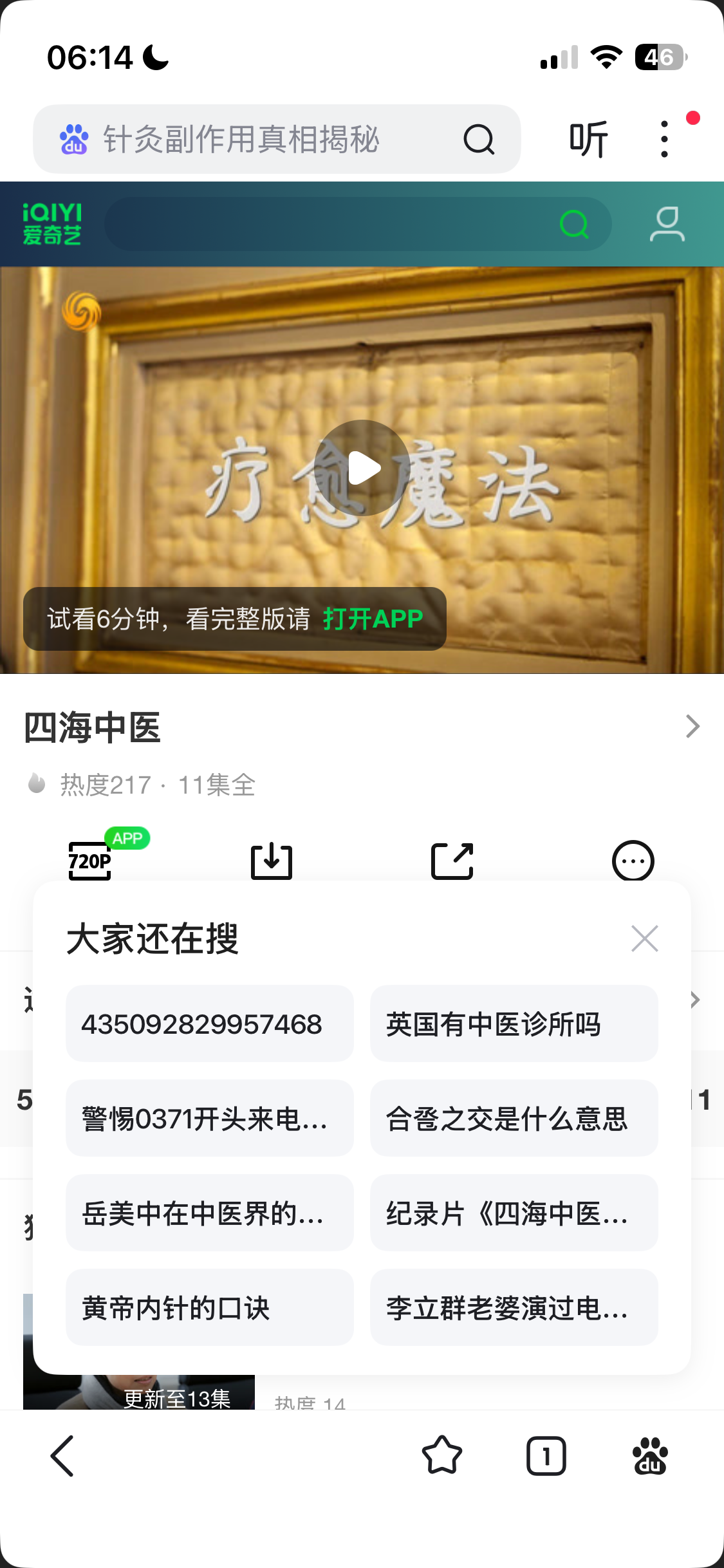Download this video
Screen dimensions: 724x1568
[x=272, y=861]
